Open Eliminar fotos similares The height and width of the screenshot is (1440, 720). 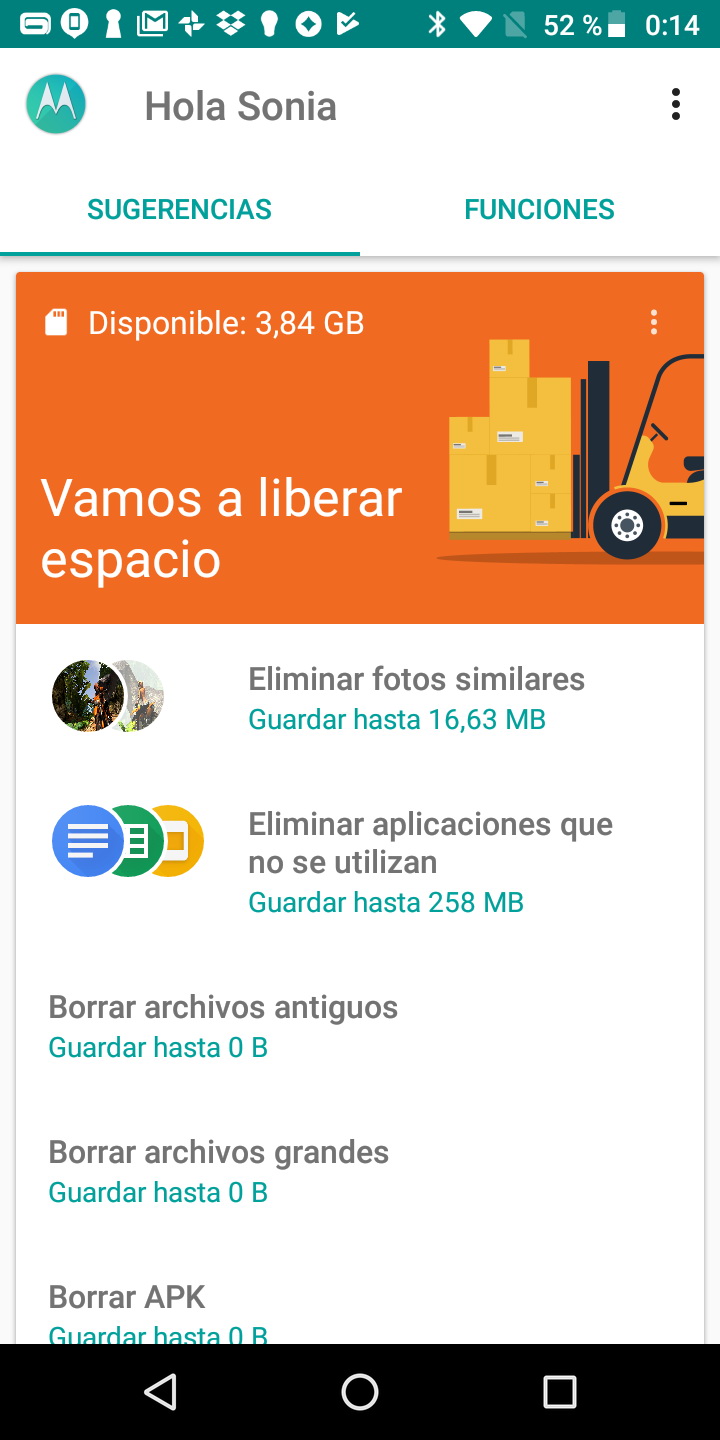(416, 698)
